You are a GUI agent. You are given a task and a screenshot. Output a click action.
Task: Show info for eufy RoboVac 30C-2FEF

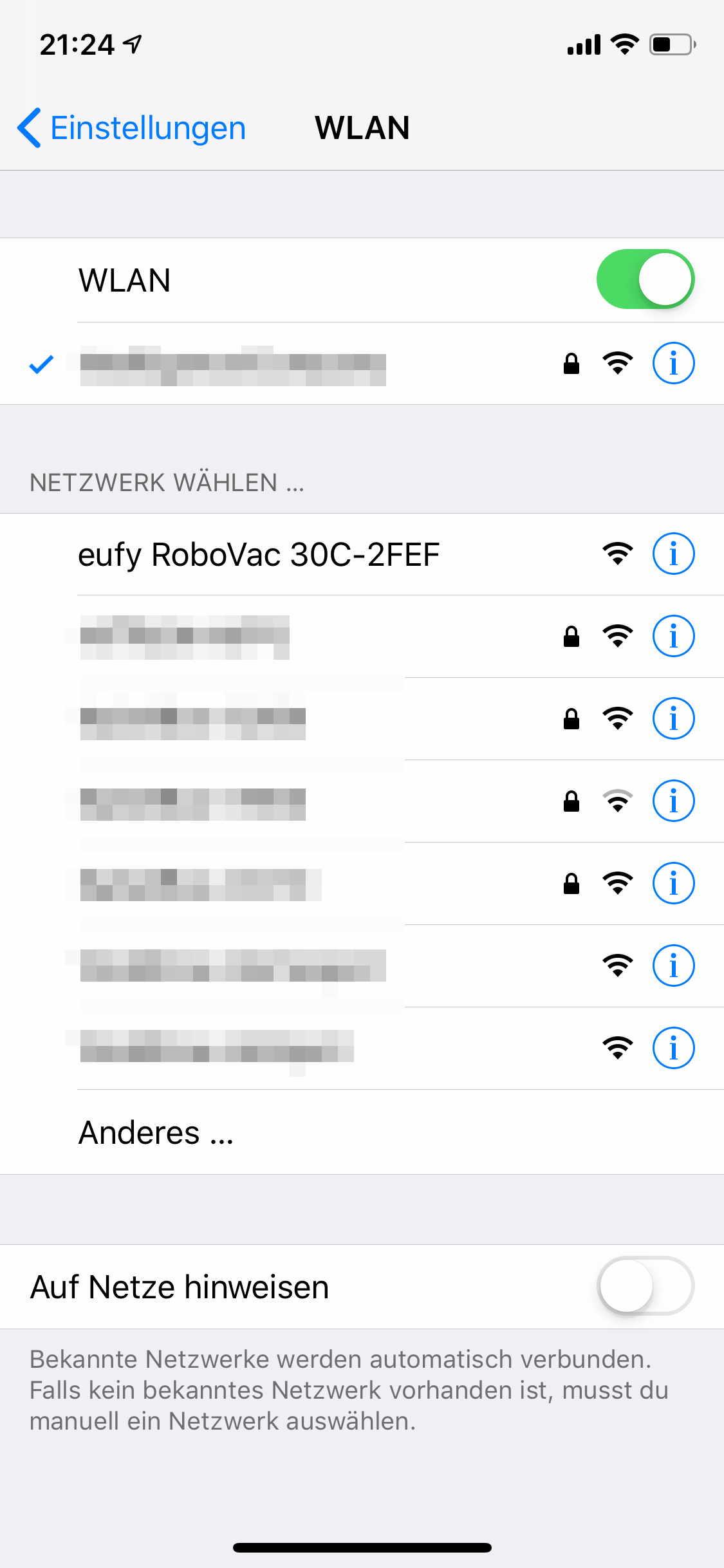(673, 554)
